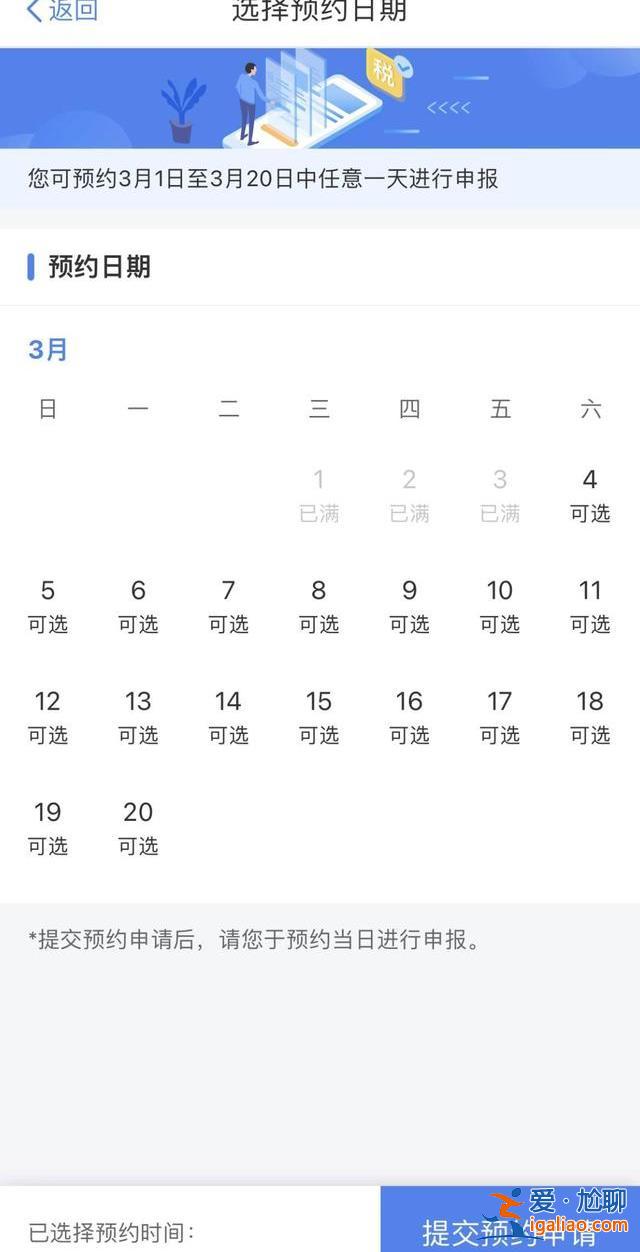Select the 7th in the calendar
The width and height of the screenshot is (640, 1252).
tap(228, 606)
